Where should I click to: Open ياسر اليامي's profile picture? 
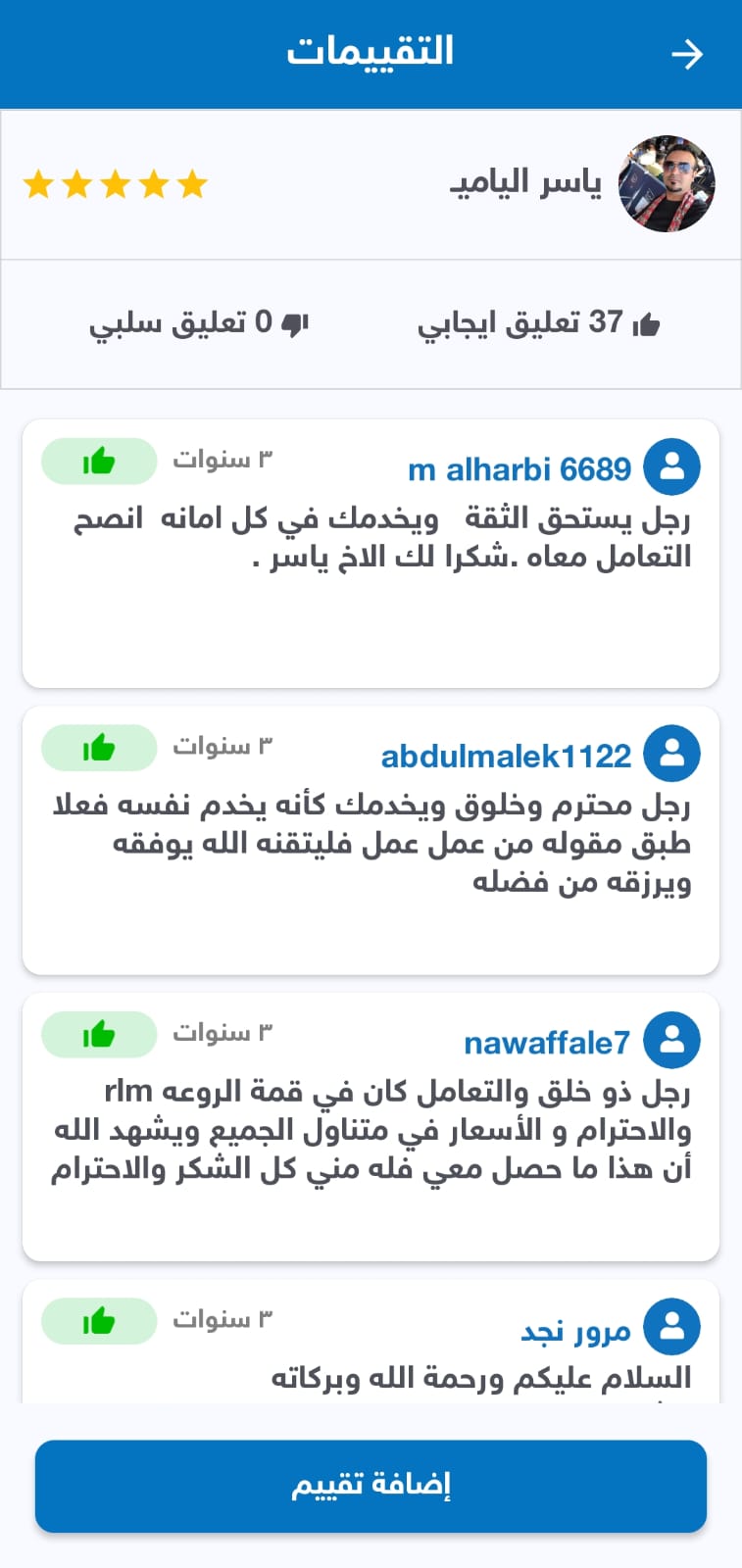(x=667, y=184)
